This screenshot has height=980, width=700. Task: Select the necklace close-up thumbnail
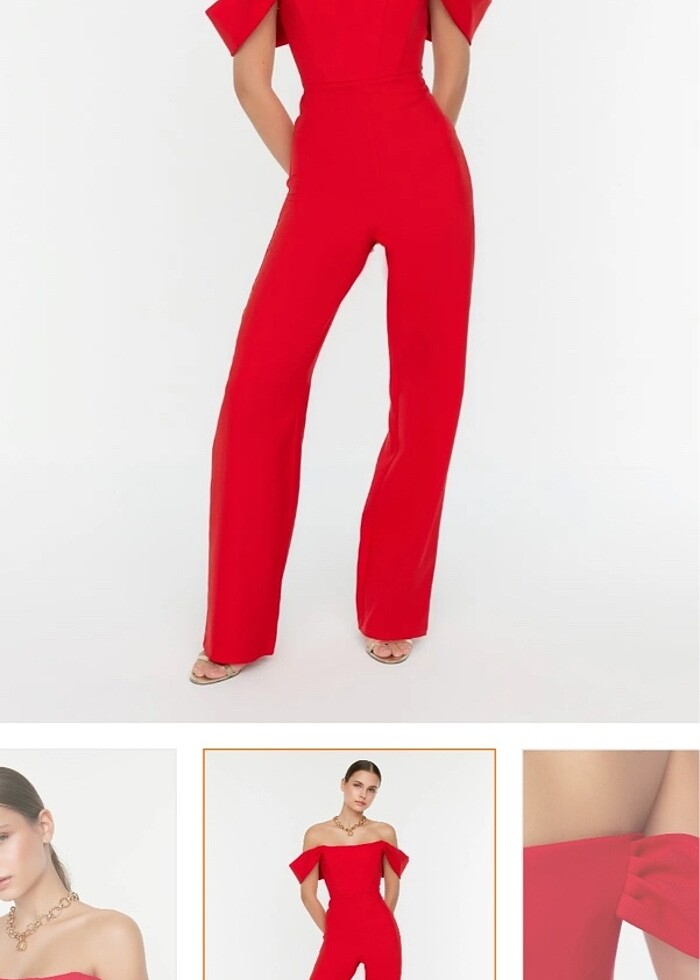pos(88,865)
